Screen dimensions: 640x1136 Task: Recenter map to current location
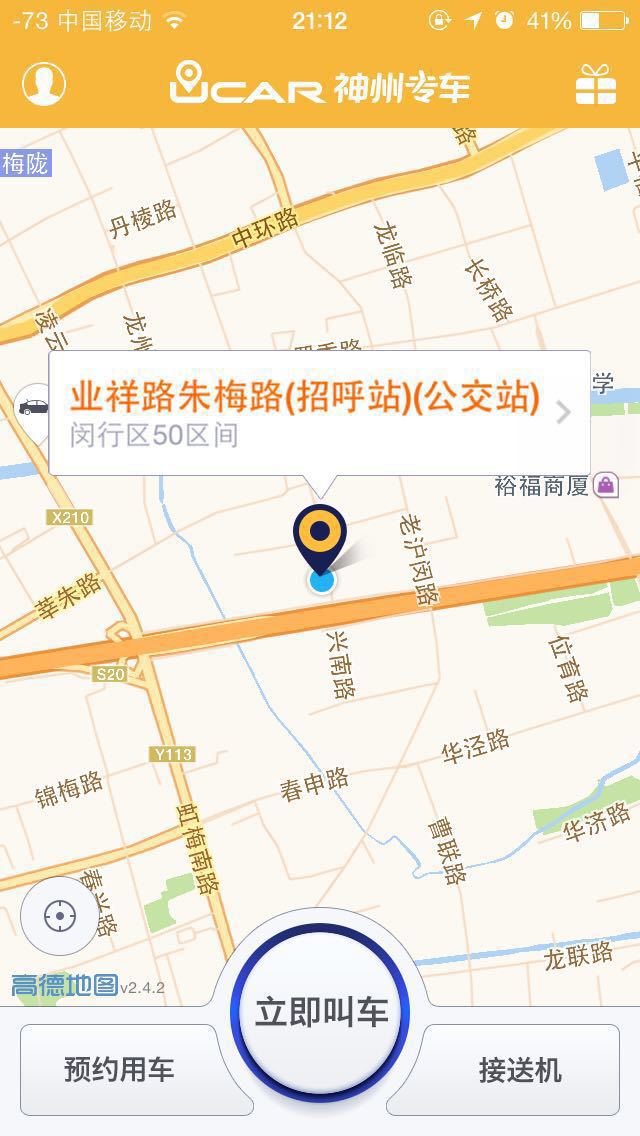[x=59, y=915]
